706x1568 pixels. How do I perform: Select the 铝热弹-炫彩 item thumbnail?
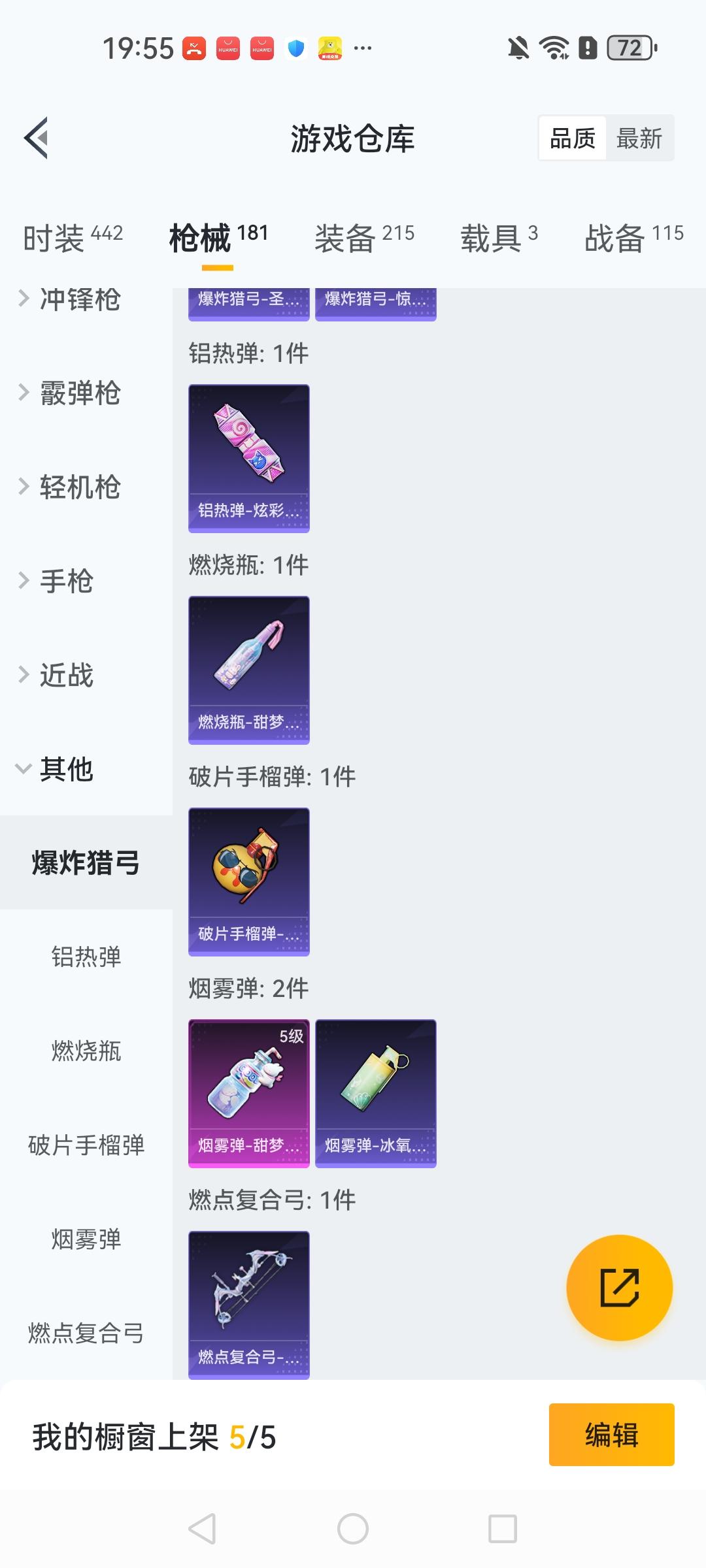tap(248, 456)
